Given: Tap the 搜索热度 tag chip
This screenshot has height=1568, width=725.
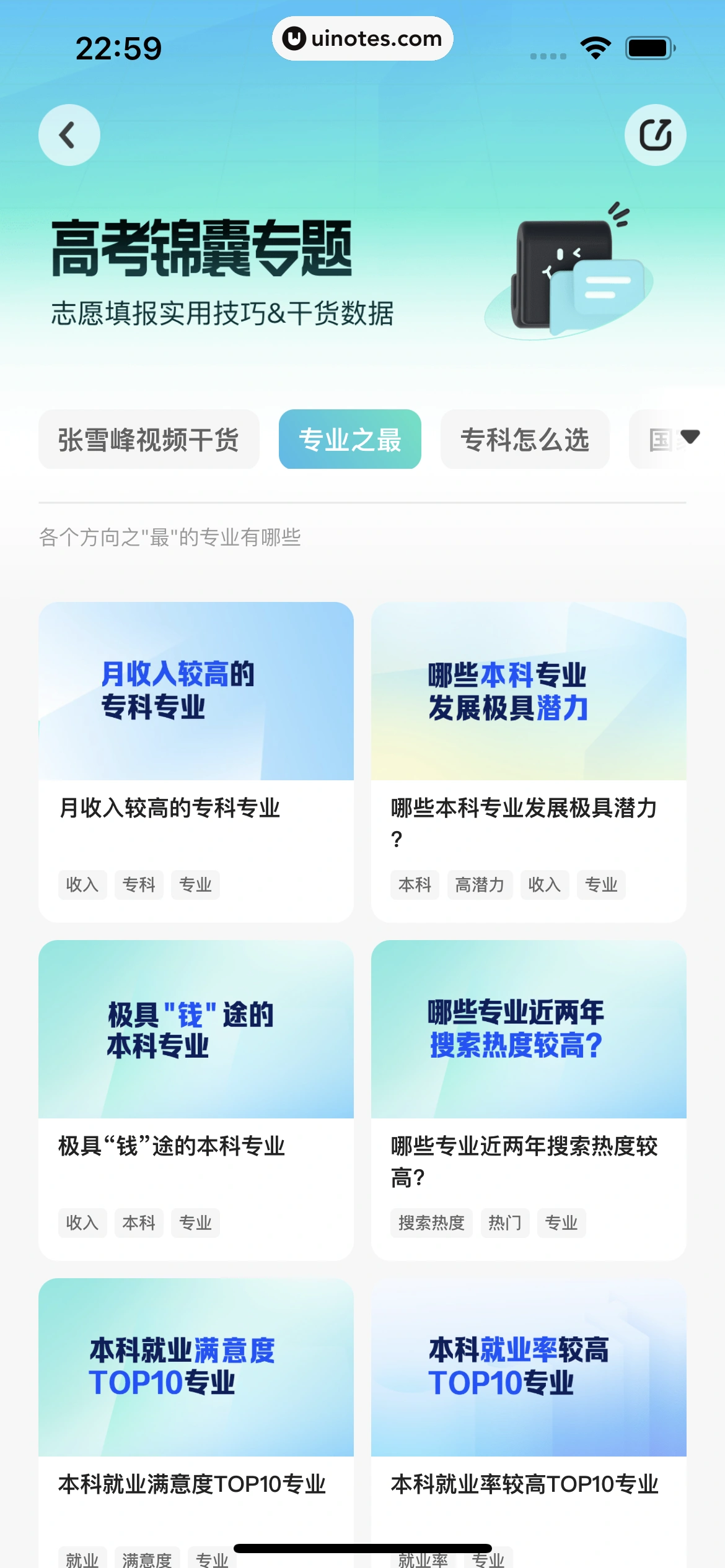Looking at the screenshot, I should (x=432, y=1223).
